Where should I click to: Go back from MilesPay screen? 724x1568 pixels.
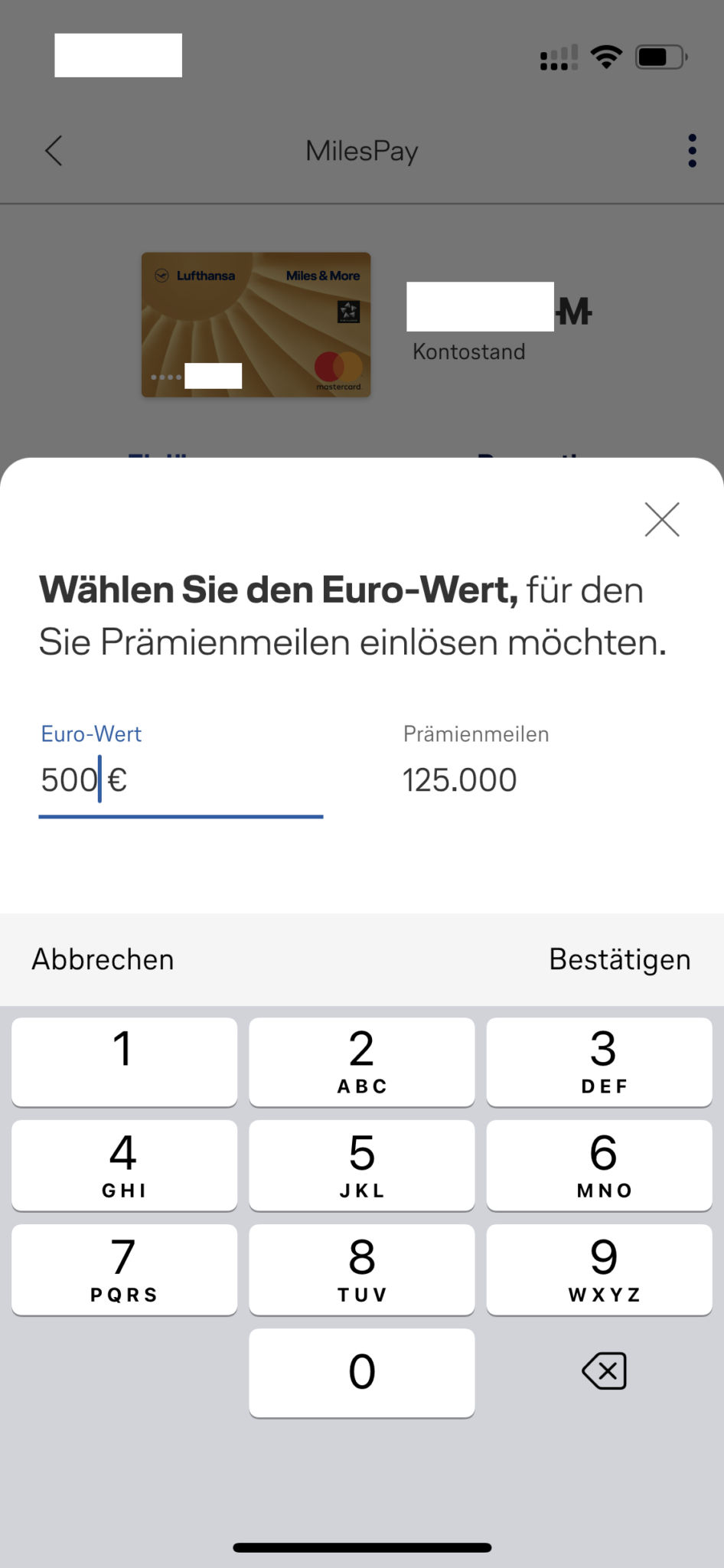coord(54,151)
